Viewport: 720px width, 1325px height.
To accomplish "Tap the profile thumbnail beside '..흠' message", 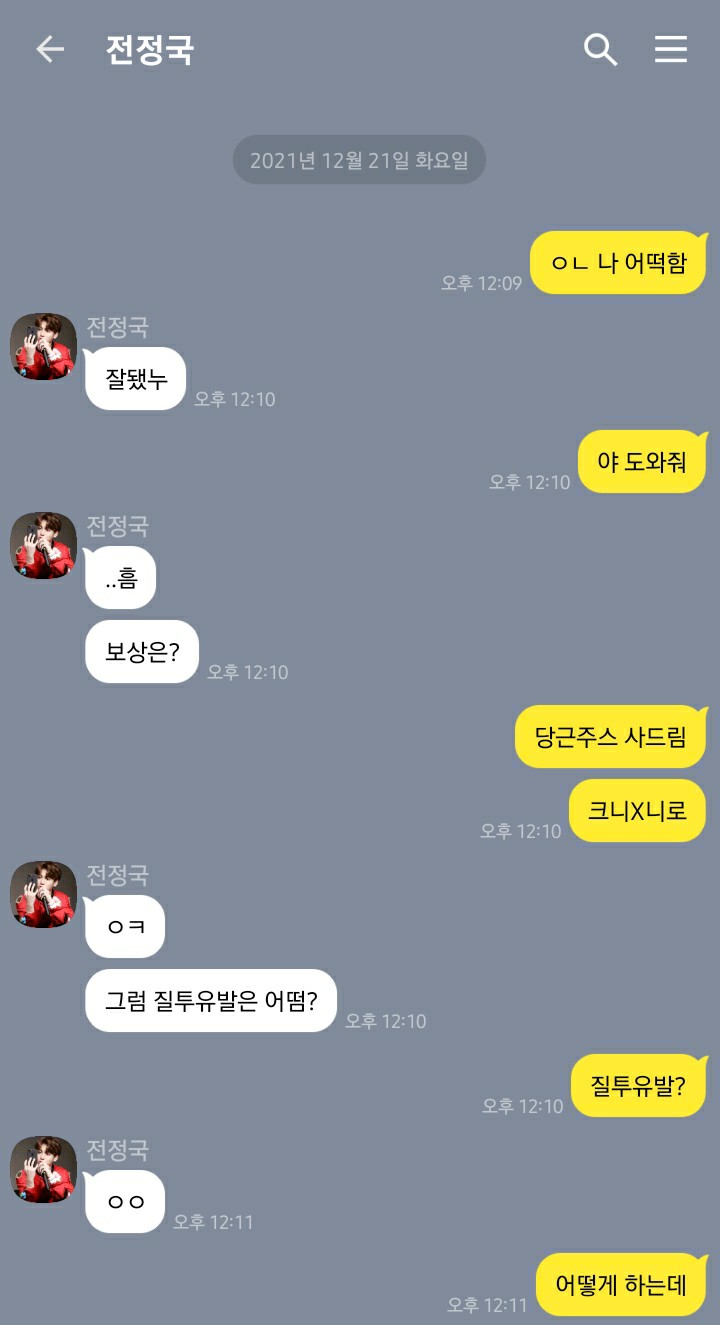I will click(42, 545).
